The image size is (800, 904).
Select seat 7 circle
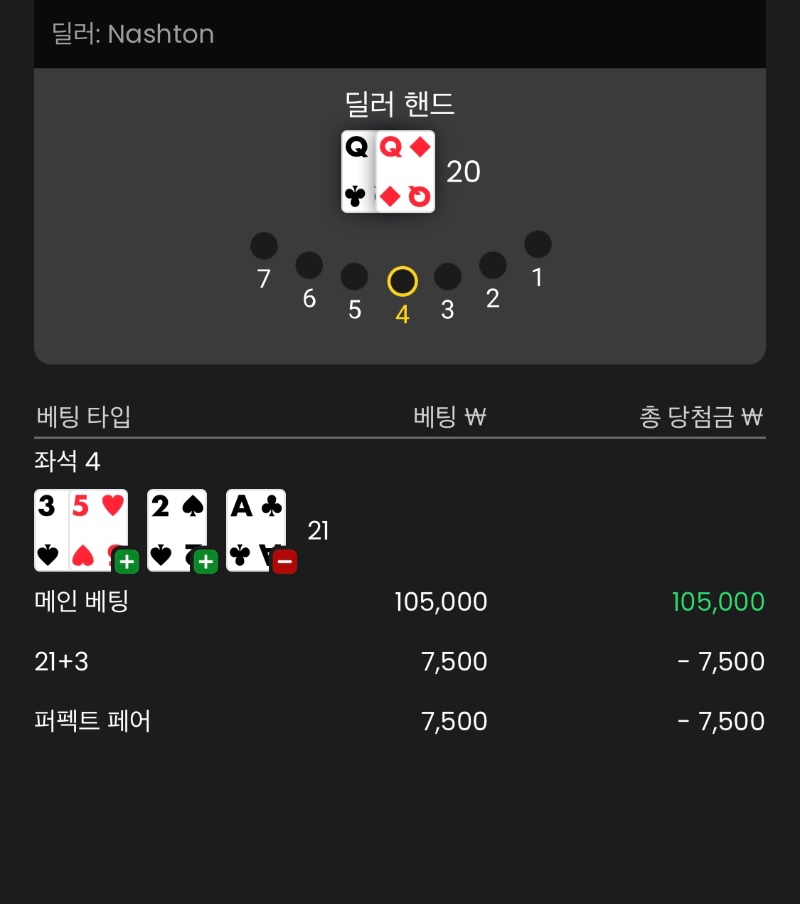pyautogui.click(x=264, y=246)
